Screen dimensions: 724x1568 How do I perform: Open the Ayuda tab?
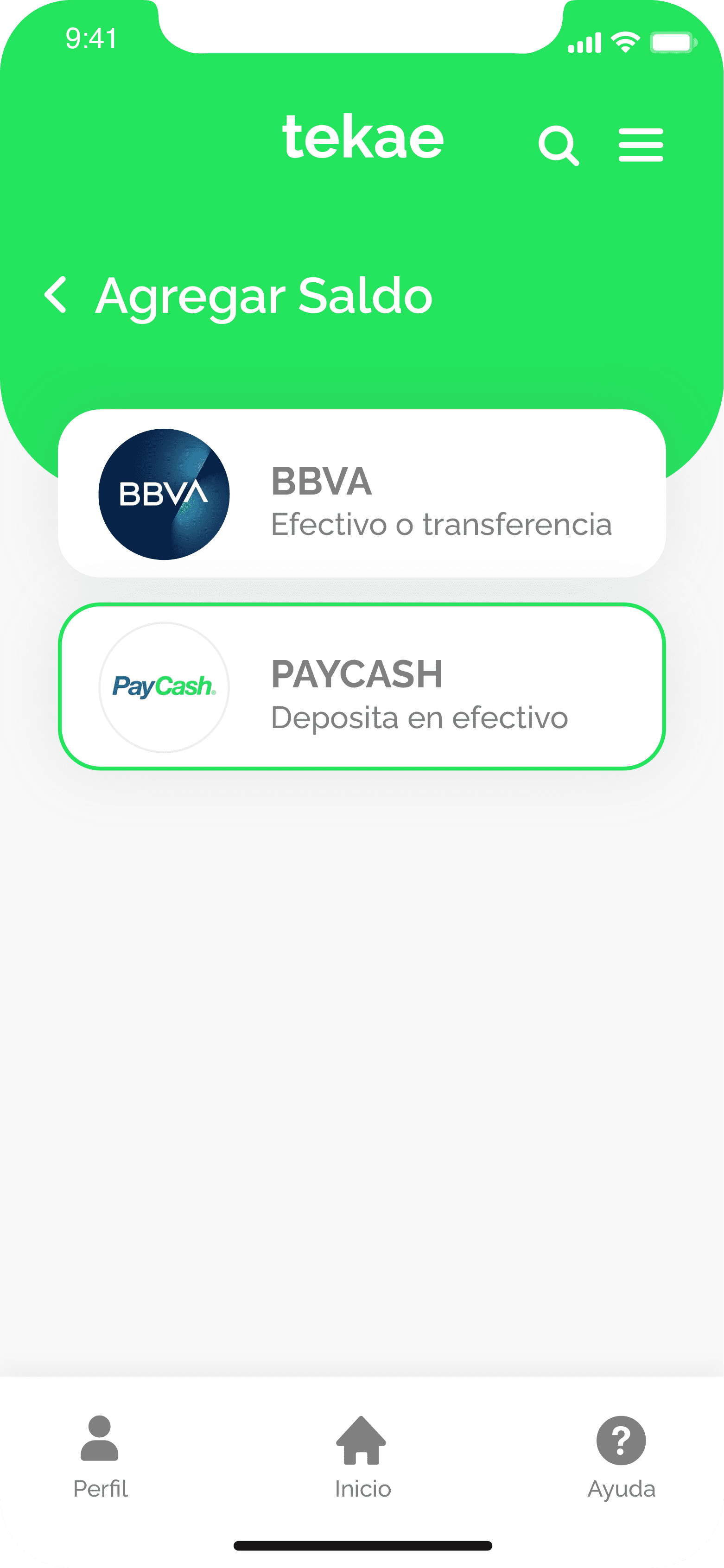click(x=621, y=1458)
